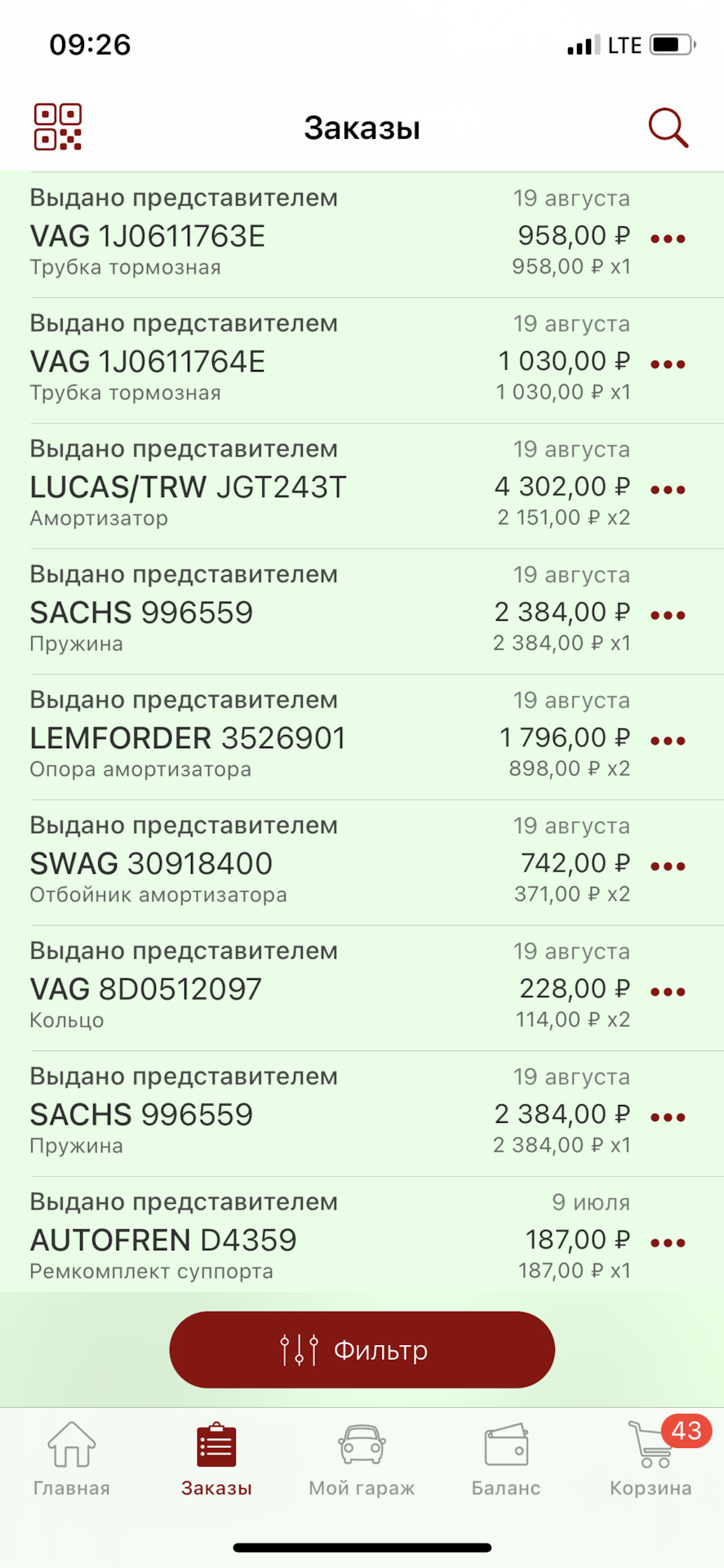The height and width of the screenshot is (1568, 724).
Task: Select the LEMFORDER 3526901 order row
Action: click(x=326, y=737)
